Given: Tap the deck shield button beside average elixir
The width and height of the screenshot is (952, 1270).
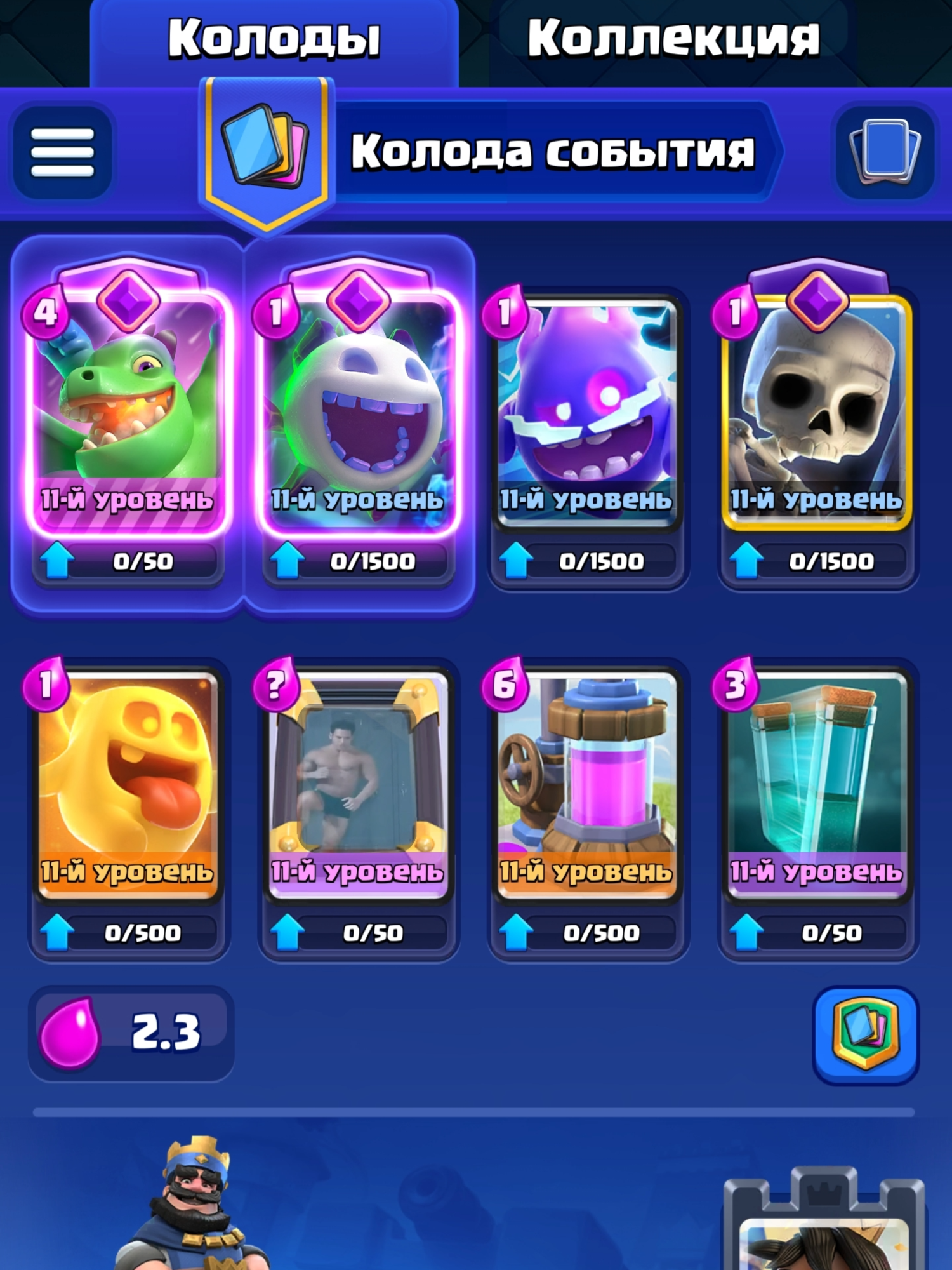Looking at the screenshot, I should tap(866, 1035).
